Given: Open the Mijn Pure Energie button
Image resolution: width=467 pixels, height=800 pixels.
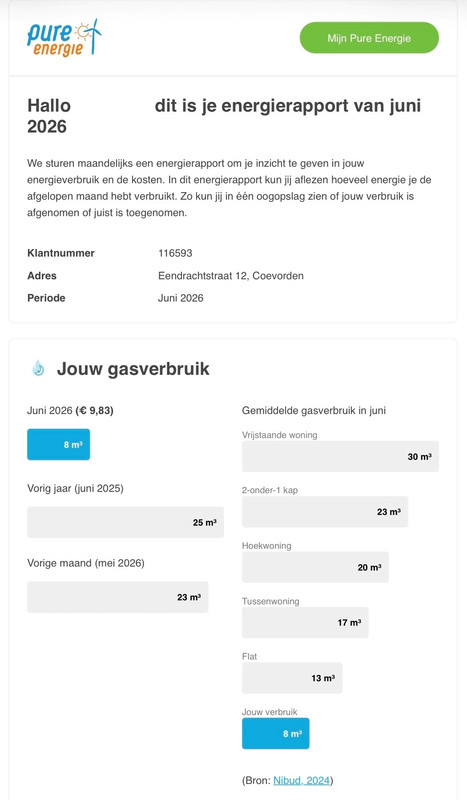Looking at the screenshot, I should point(369,38).
